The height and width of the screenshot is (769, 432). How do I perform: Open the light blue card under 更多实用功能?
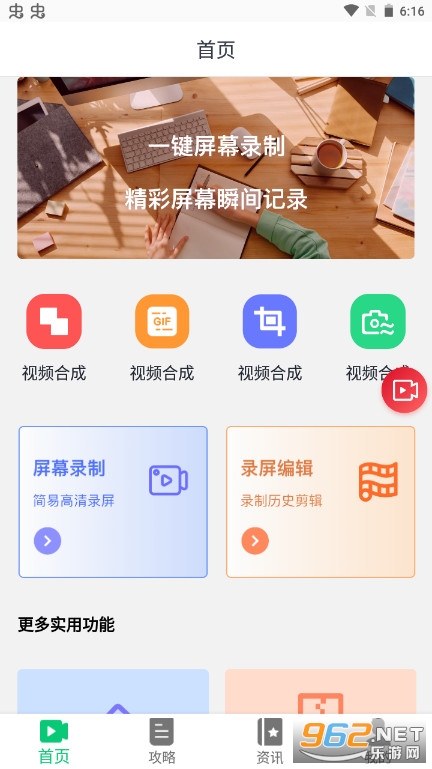click(113, 692)
